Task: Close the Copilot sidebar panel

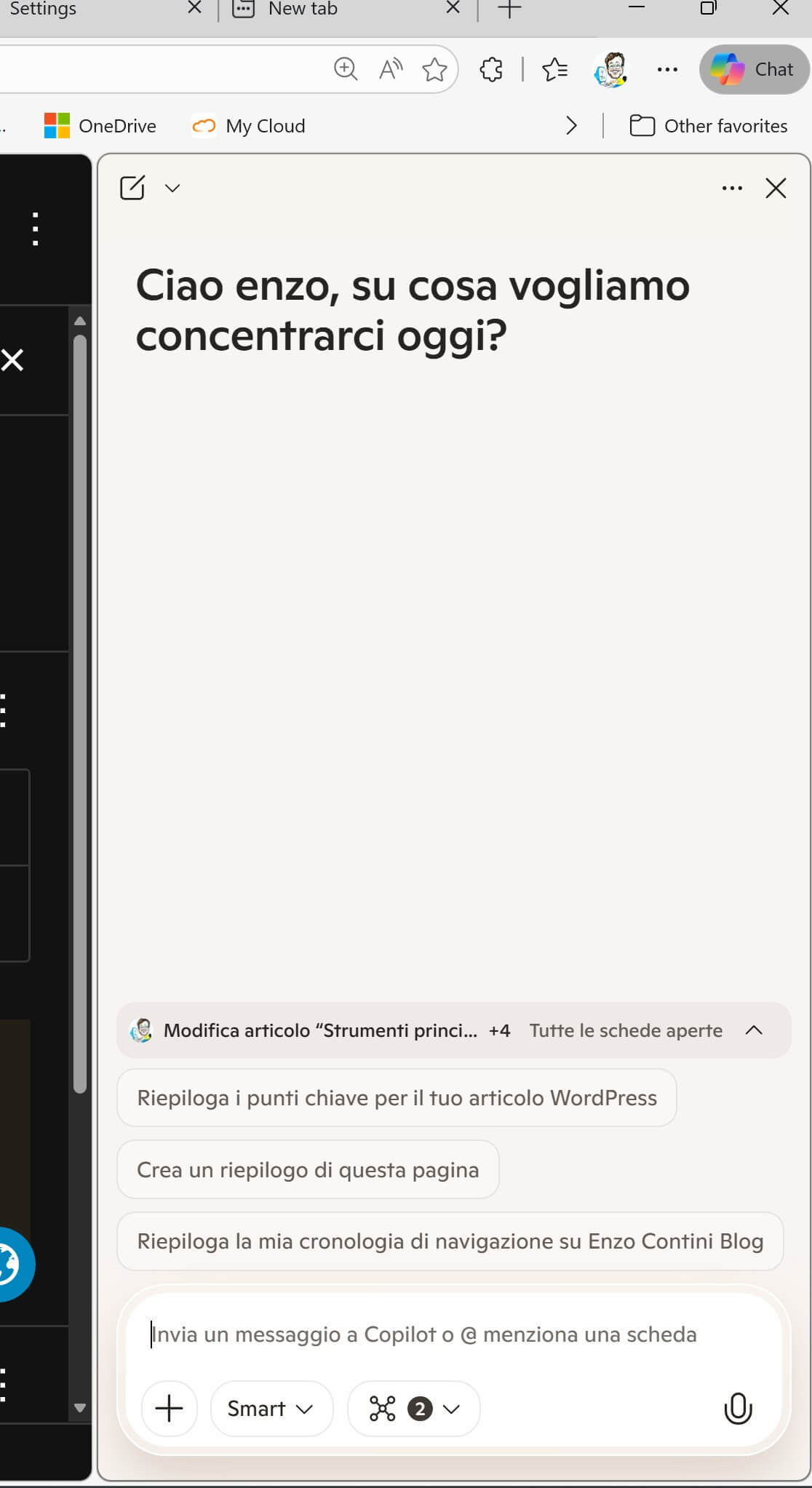Action: click(x=776, y=188)
